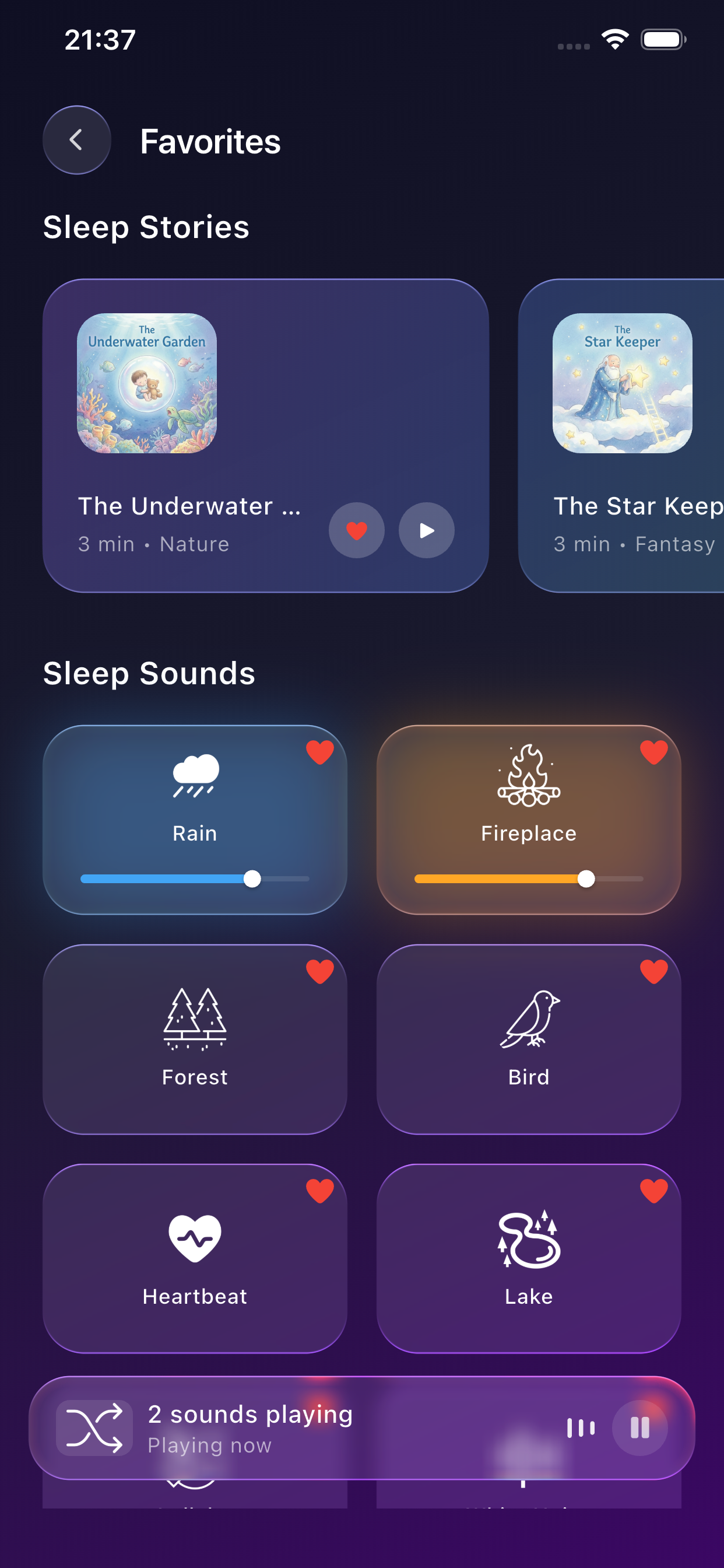Adjust the Rain volume slider

pyautogui.click(x=252, y=879)
